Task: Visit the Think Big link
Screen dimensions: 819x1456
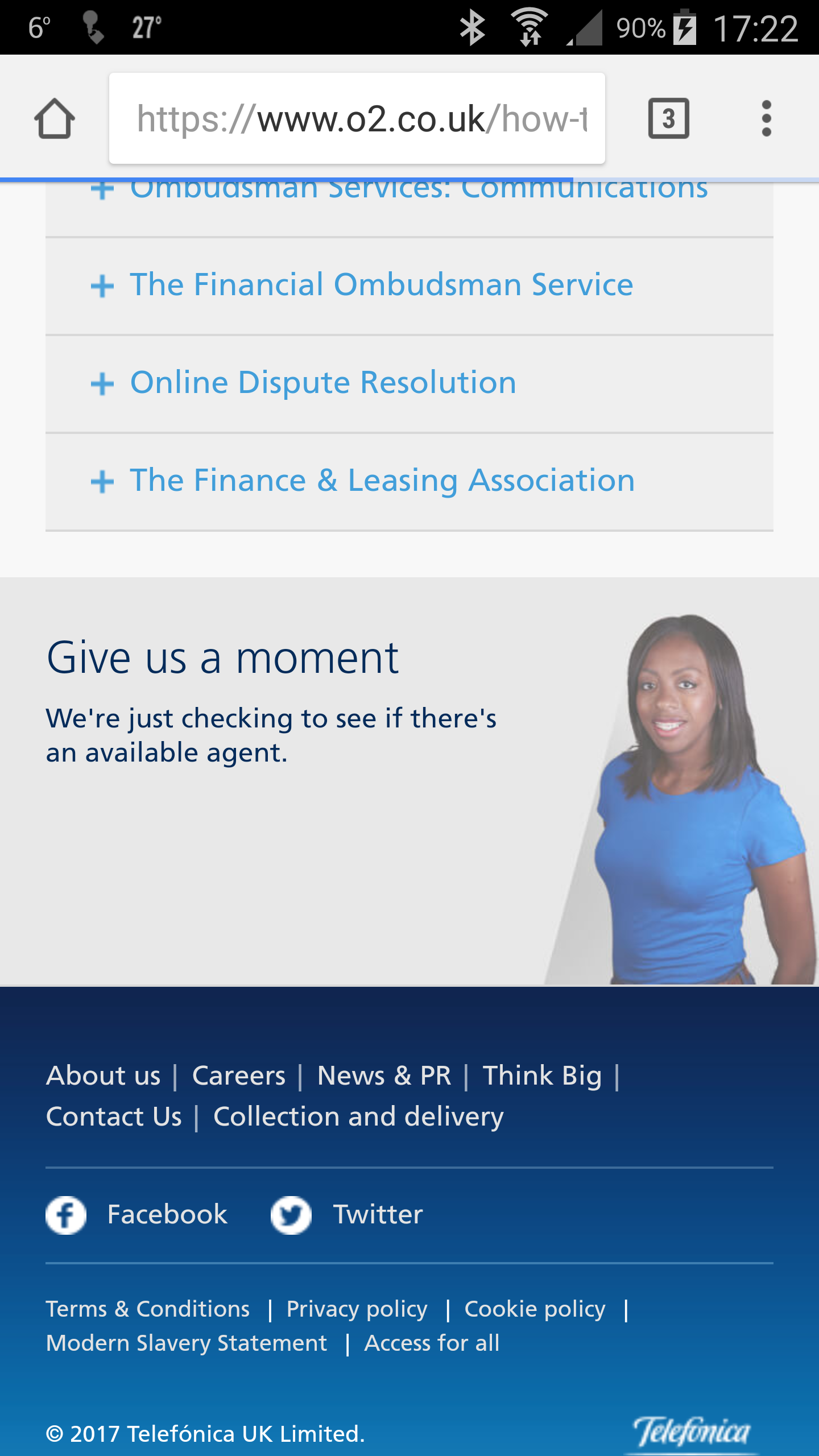Action: [x=542, y=1076]
